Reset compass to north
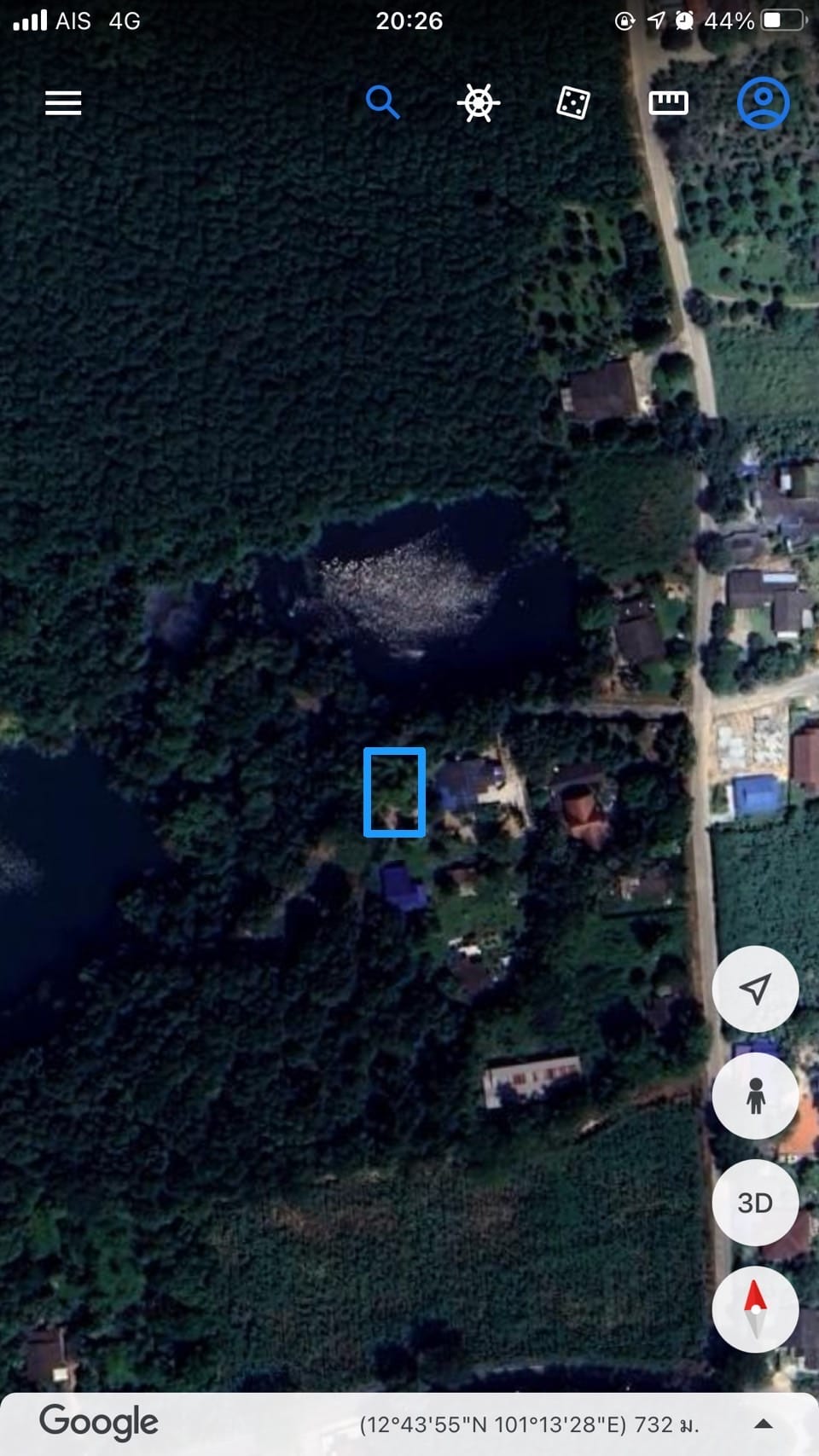Screen dimensions: 819x1456 [x=755, y=1309]
